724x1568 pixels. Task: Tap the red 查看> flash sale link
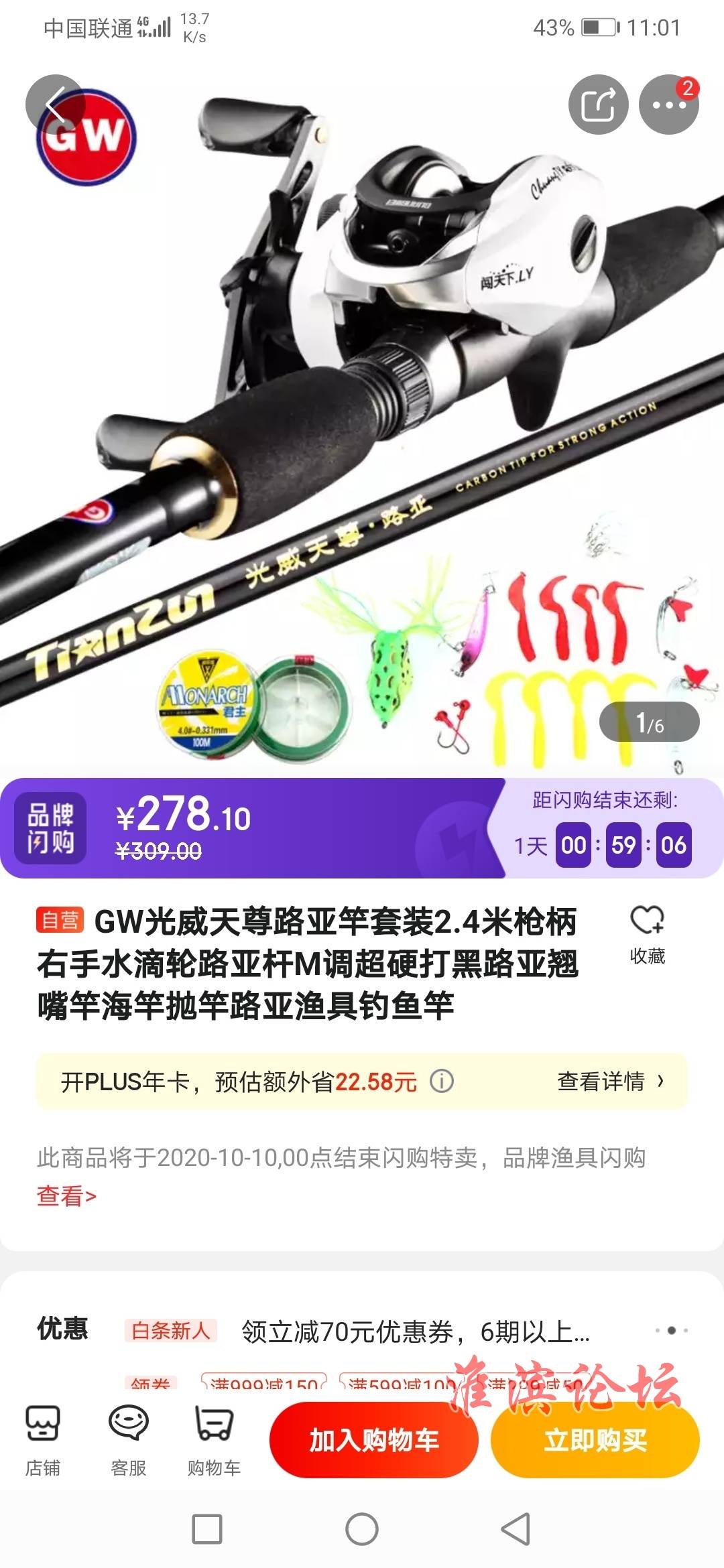click(x=66, y=1195)
